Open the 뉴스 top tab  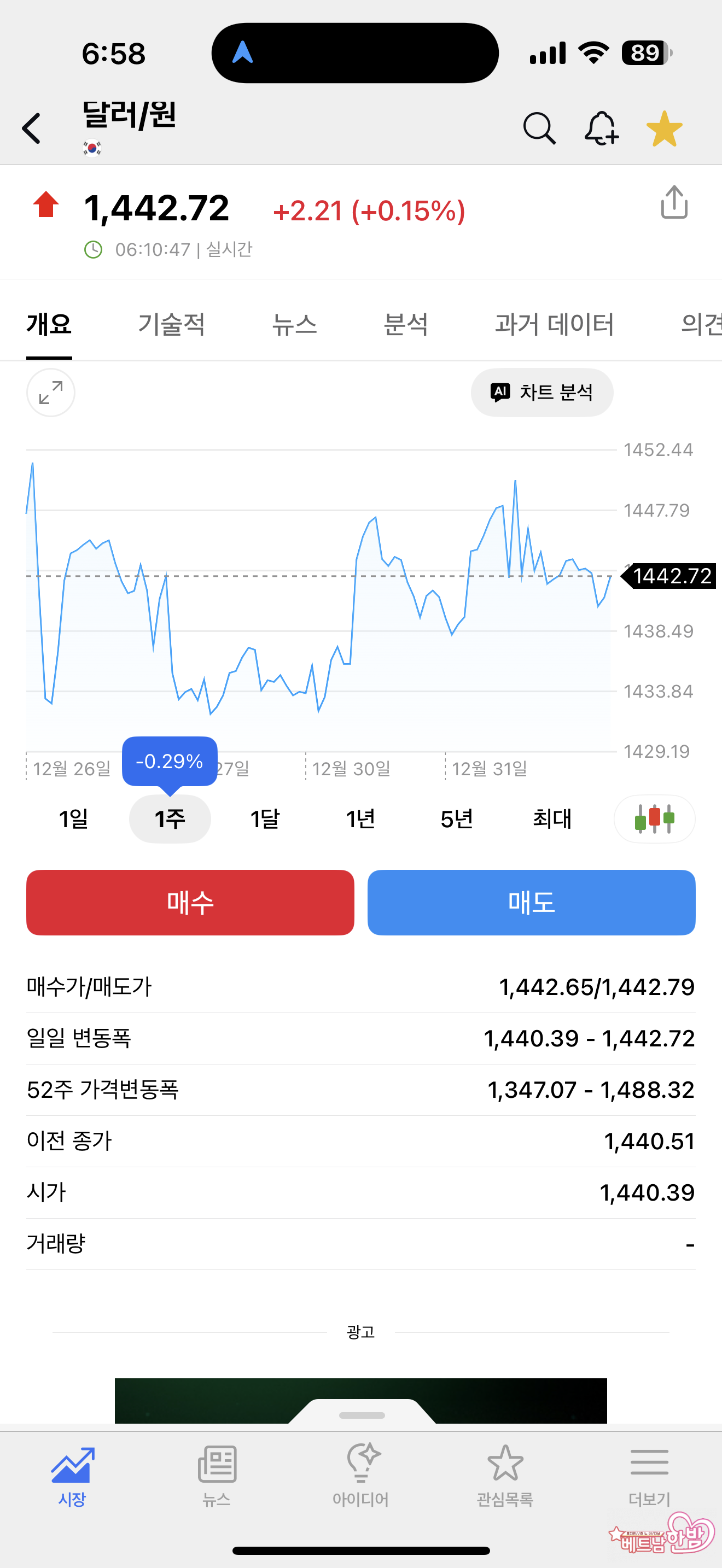294,324
